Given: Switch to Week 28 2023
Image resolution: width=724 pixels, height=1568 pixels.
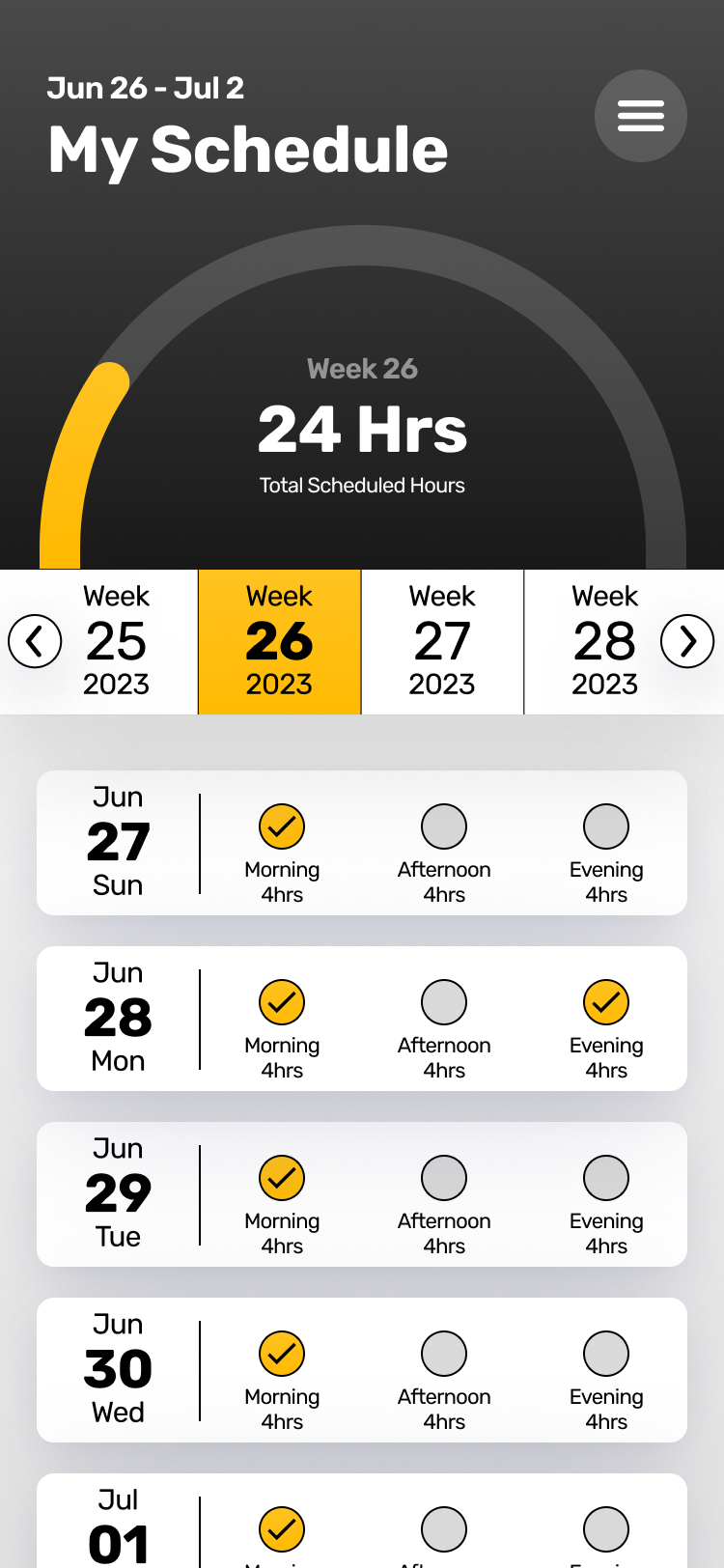Looking at the screenshot, I should (604, 642).
